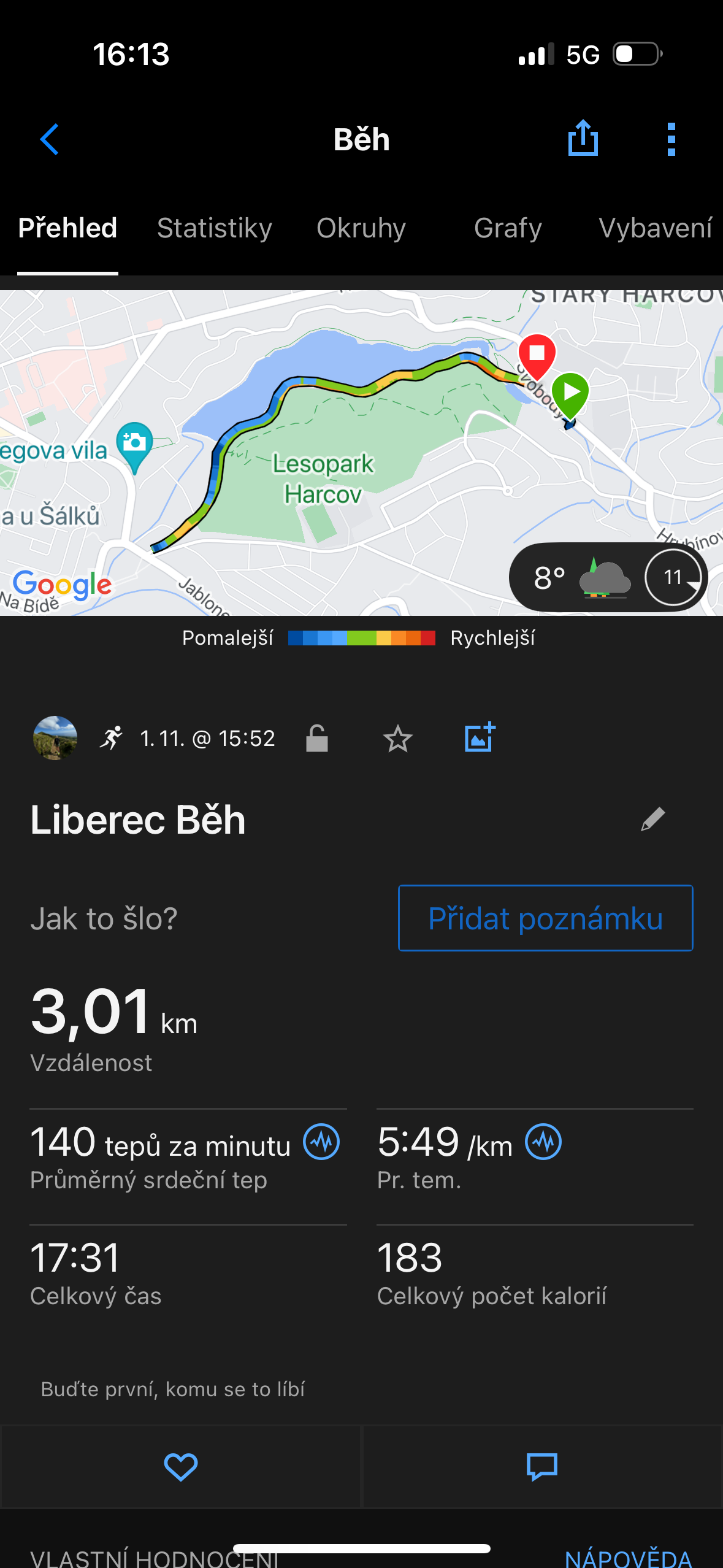Open the profile picture next to the date
The image size is (723, 1568).
pyautogui.click(x=55, y=738)
